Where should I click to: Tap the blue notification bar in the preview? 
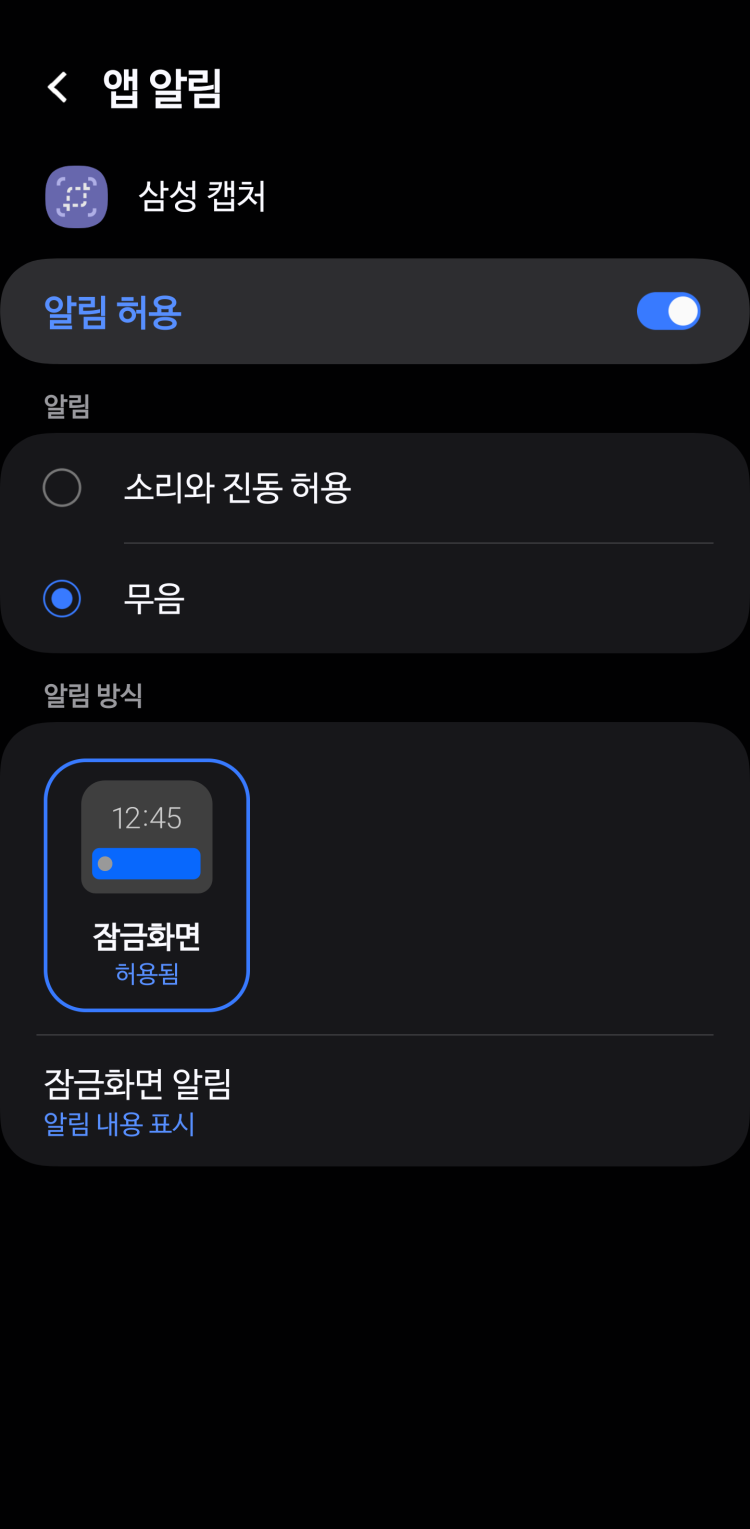pyautogui.click(x=146, y=864)
